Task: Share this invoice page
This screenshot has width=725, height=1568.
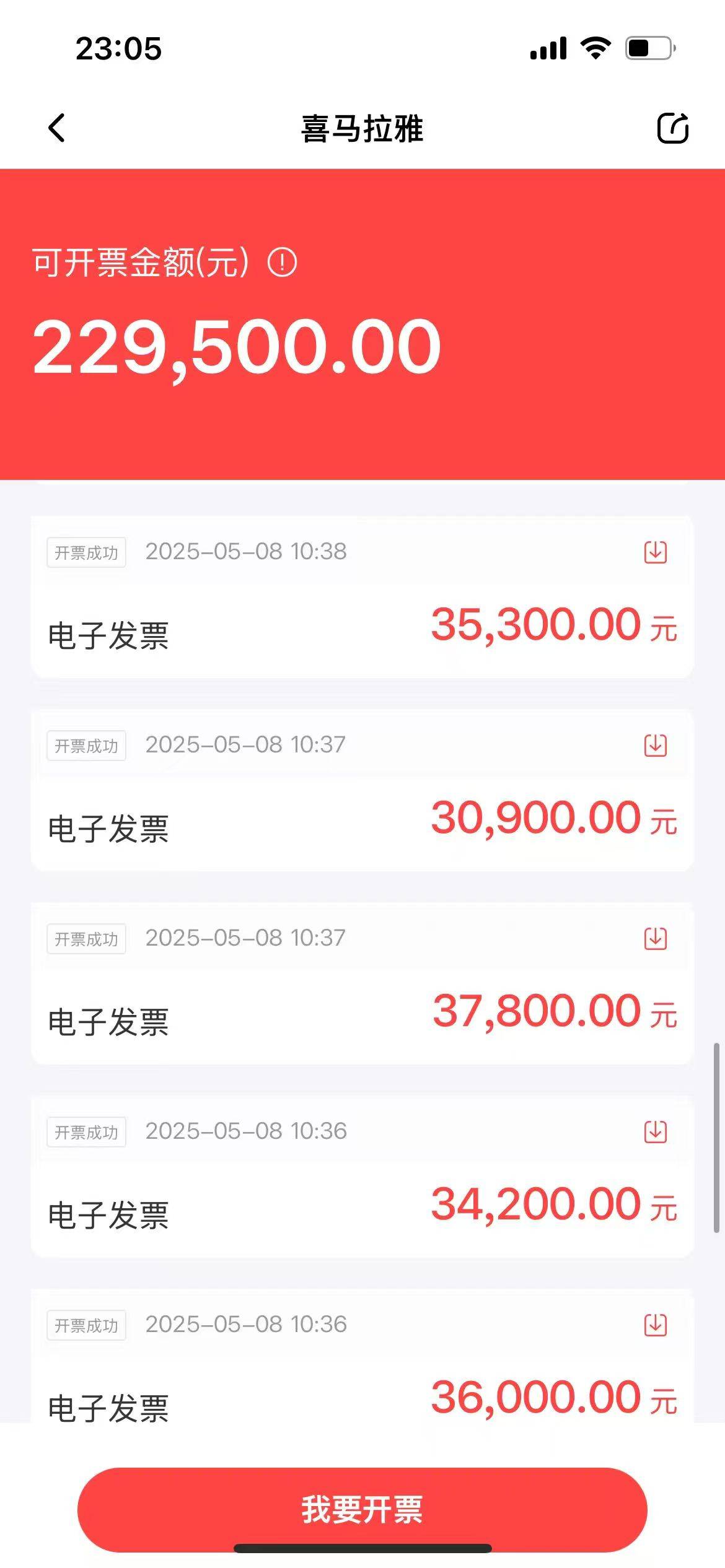Action: pos(672,128)
